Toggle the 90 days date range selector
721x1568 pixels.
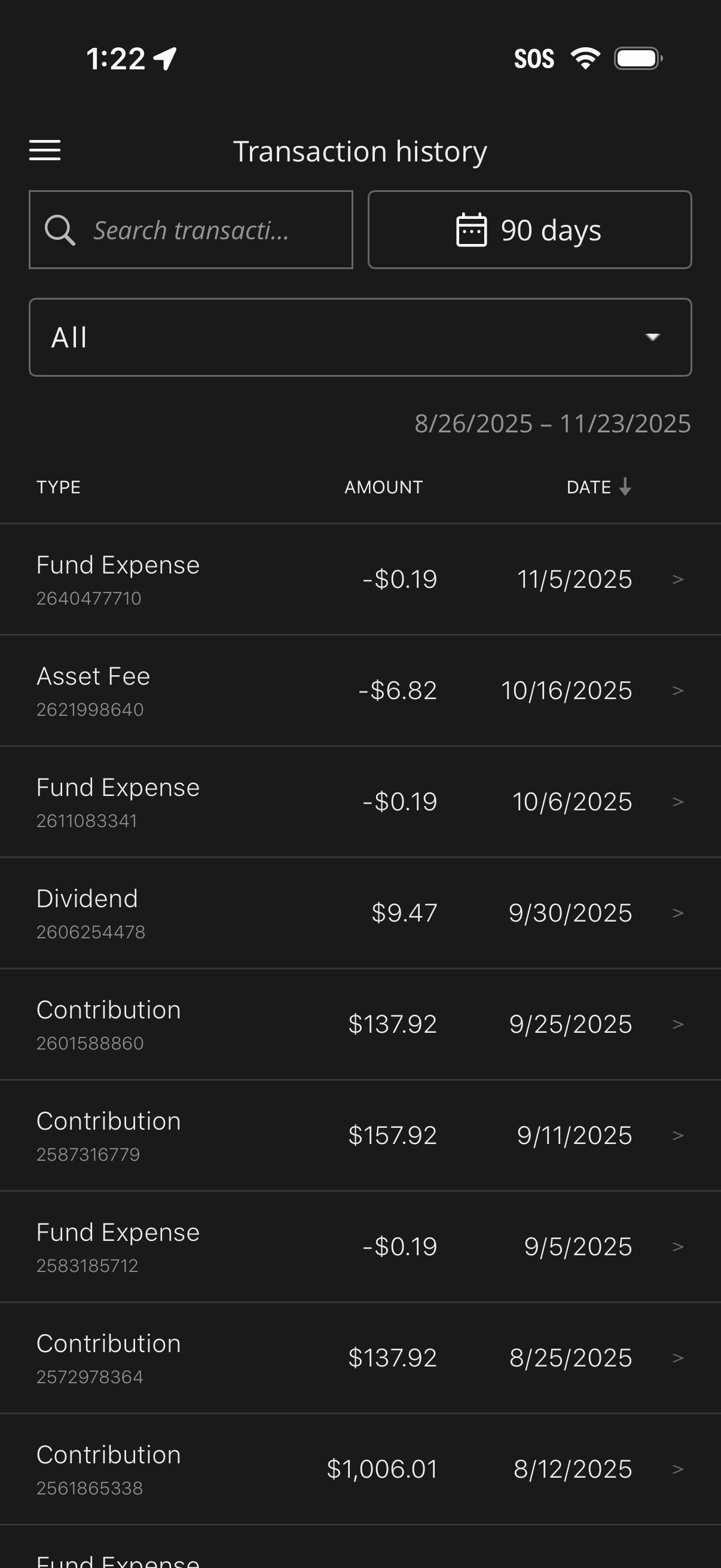click(528, 230)
